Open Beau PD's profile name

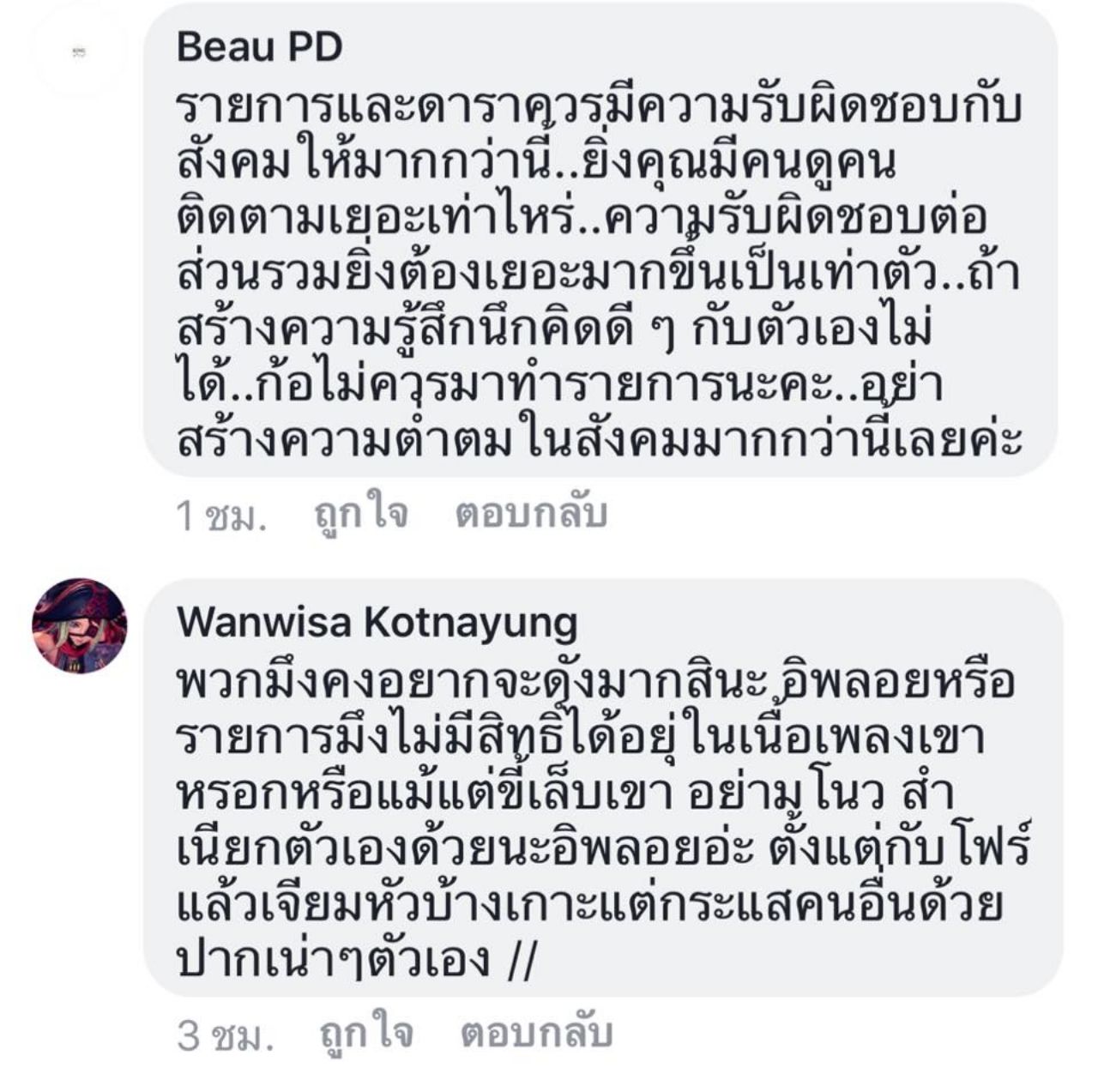click(x=259, y=46)
